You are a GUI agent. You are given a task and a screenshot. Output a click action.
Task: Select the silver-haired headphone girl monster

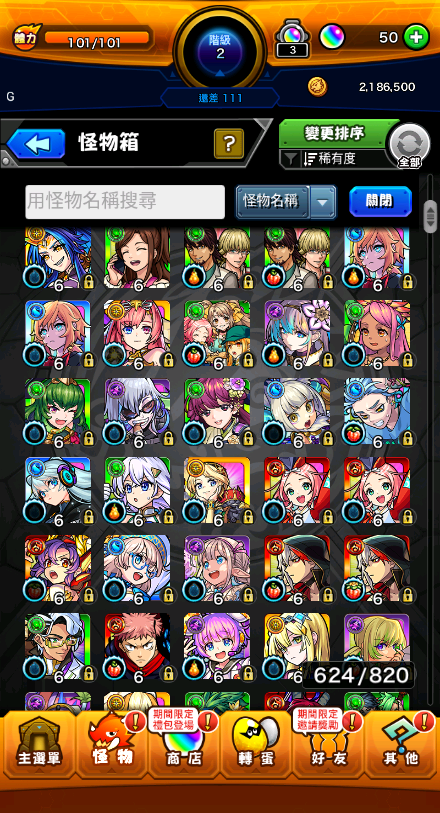[x=58, y=490]
